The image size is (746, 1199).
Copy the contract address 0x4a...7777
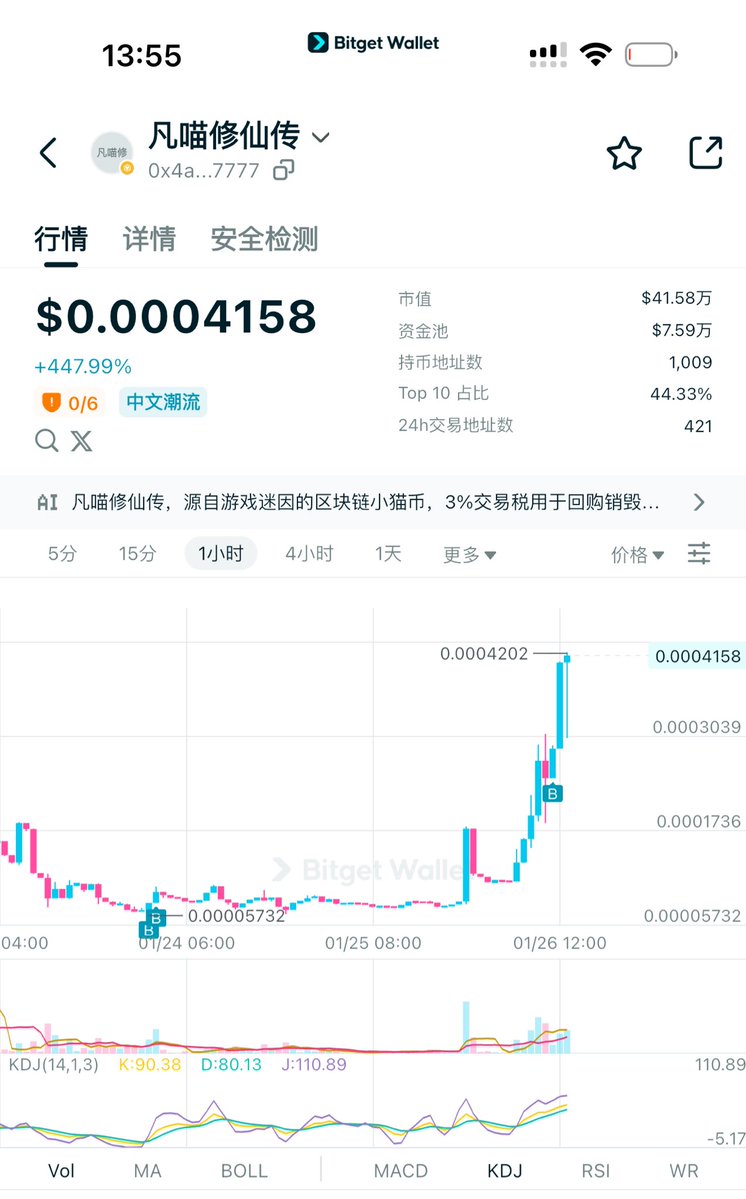pyautogui.click(x=284, y=170)
